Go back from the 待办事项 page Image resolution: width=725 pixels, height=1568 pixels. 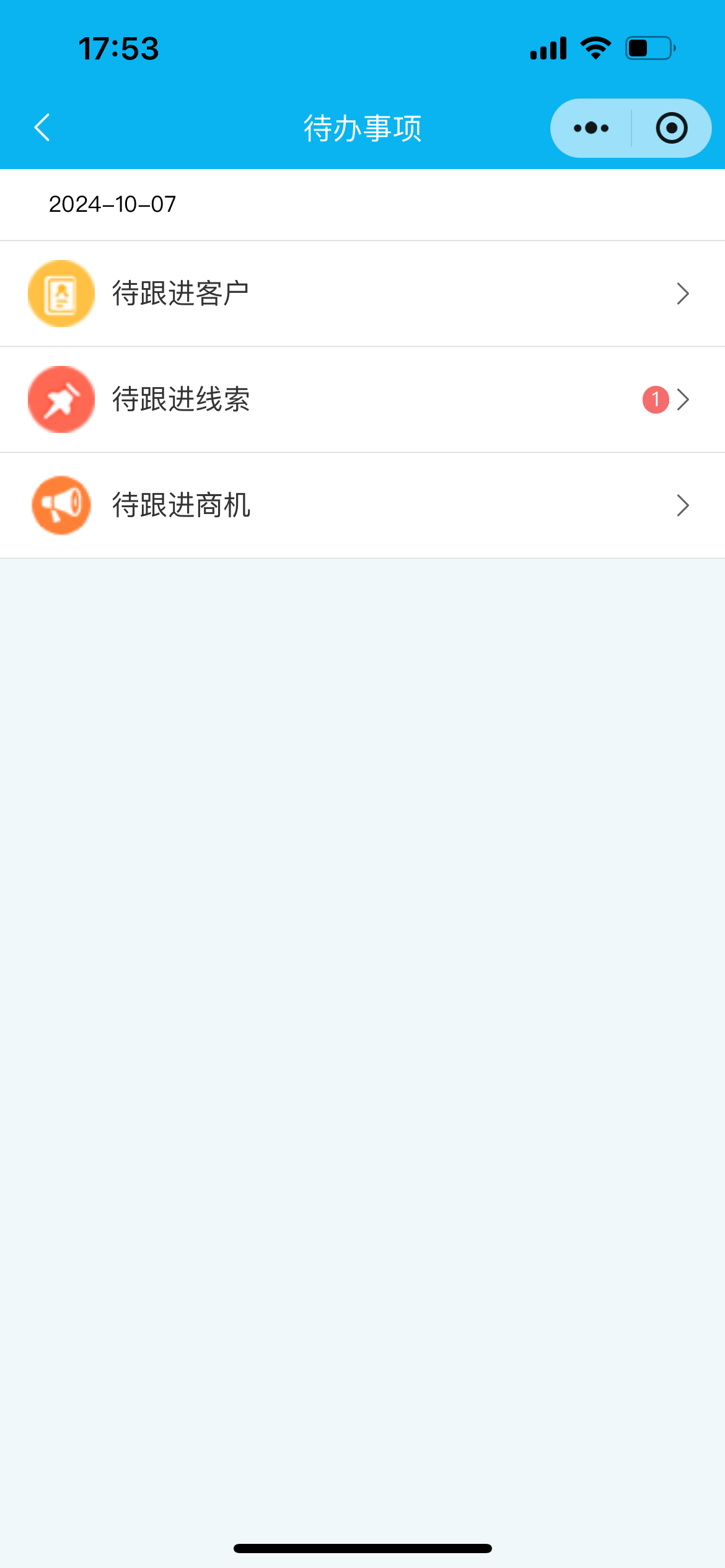click(42, 128)
